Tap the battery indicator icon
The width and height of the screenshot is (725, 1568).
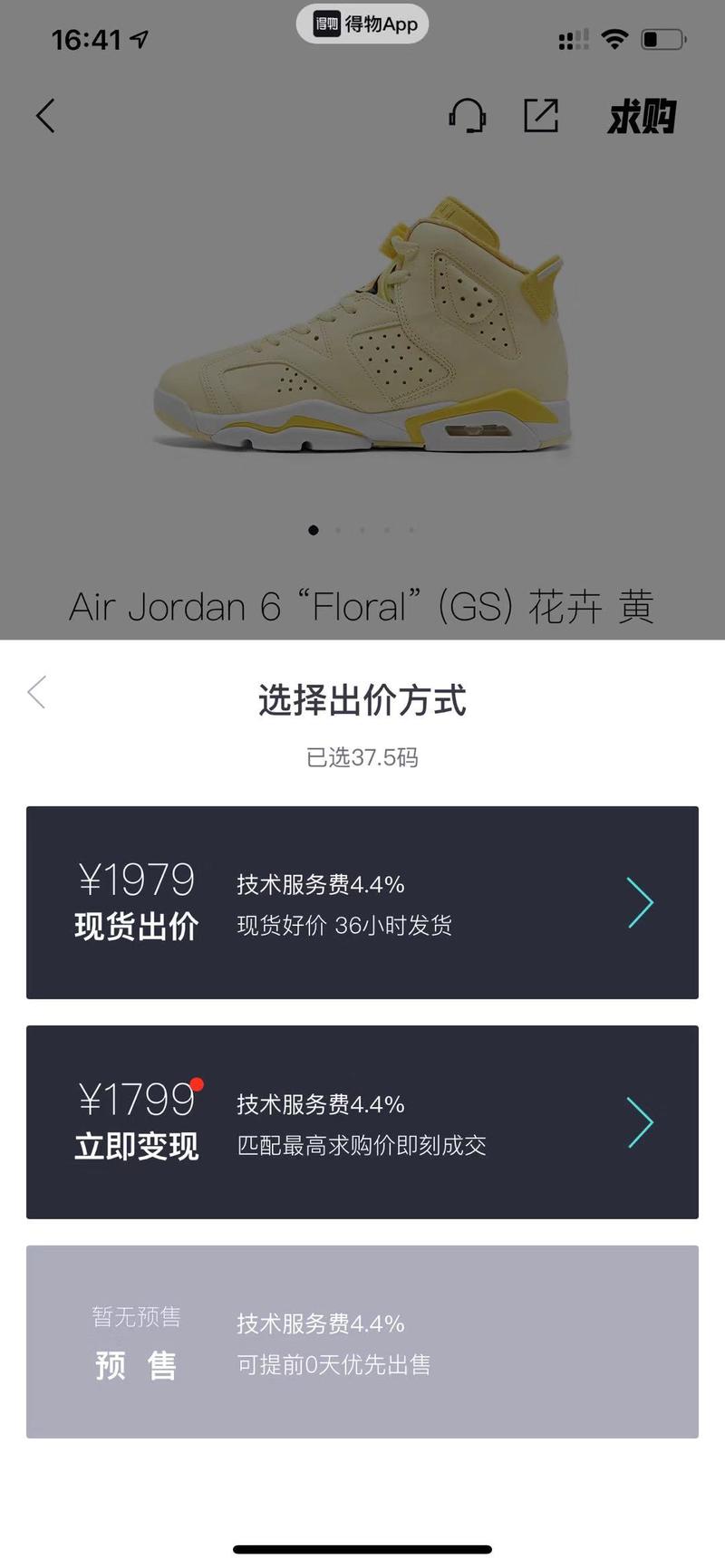(657, 39)
